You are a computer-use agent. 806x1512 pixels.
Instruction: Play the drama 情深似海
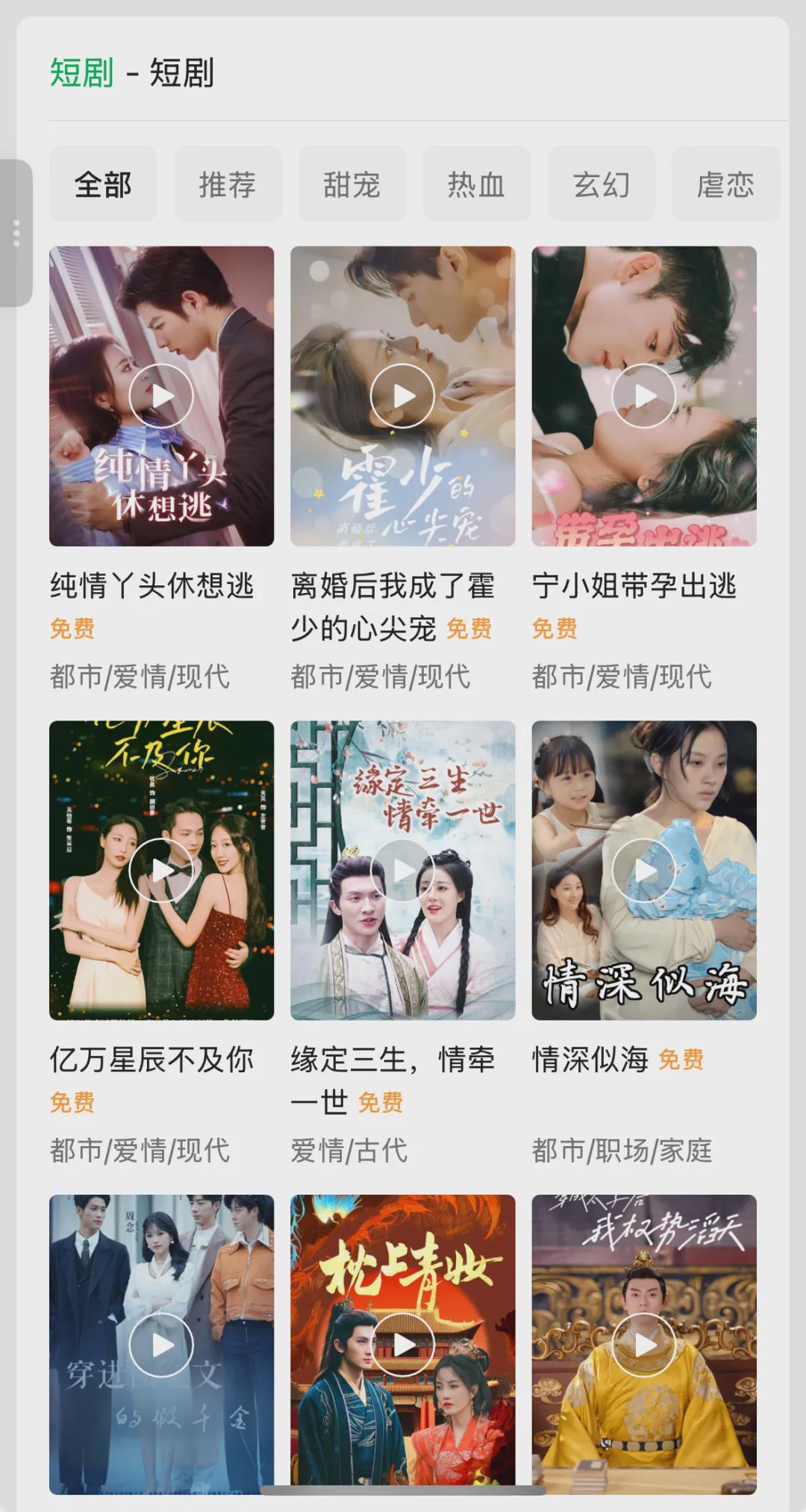(643, 870)
